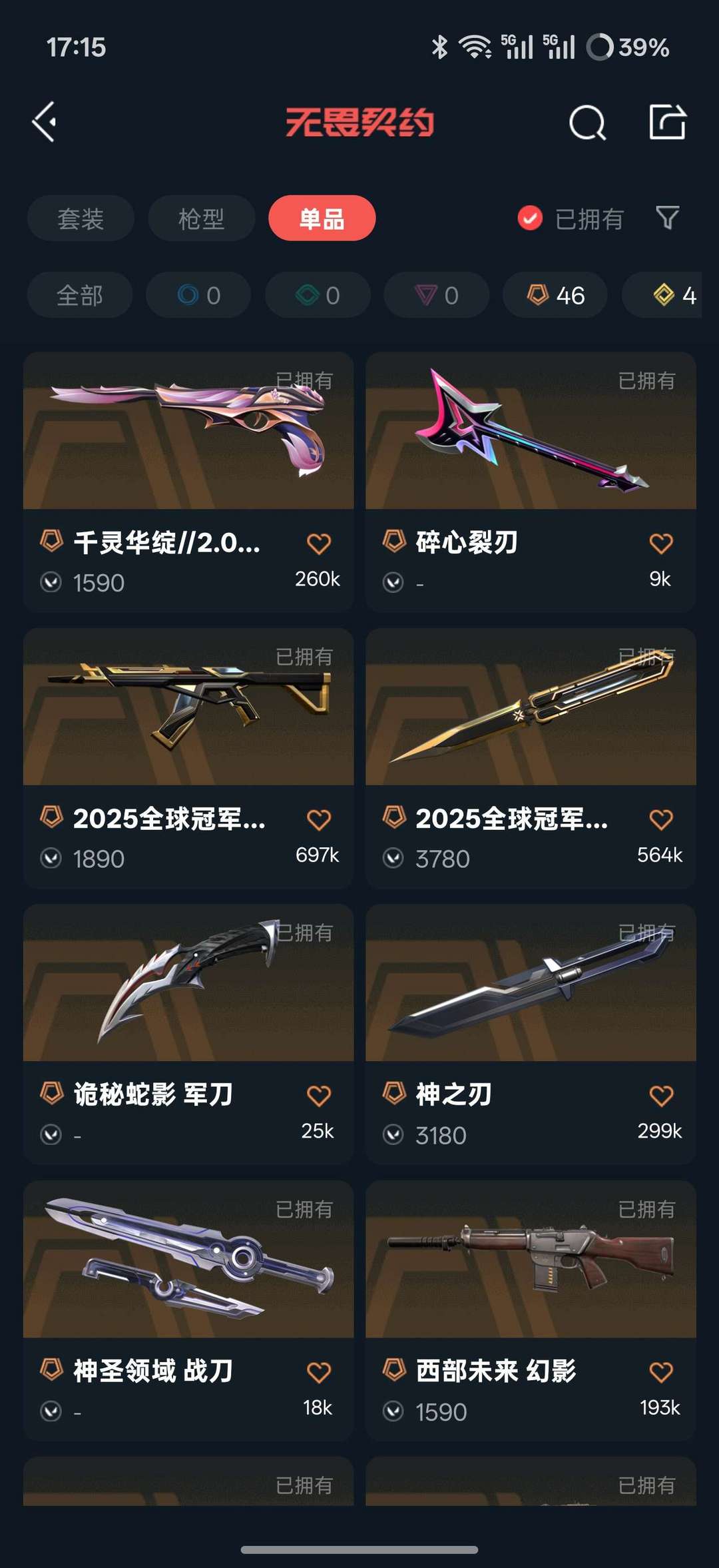Select the 单品 tab
719x1568 pixels.
tap(322, 218)
